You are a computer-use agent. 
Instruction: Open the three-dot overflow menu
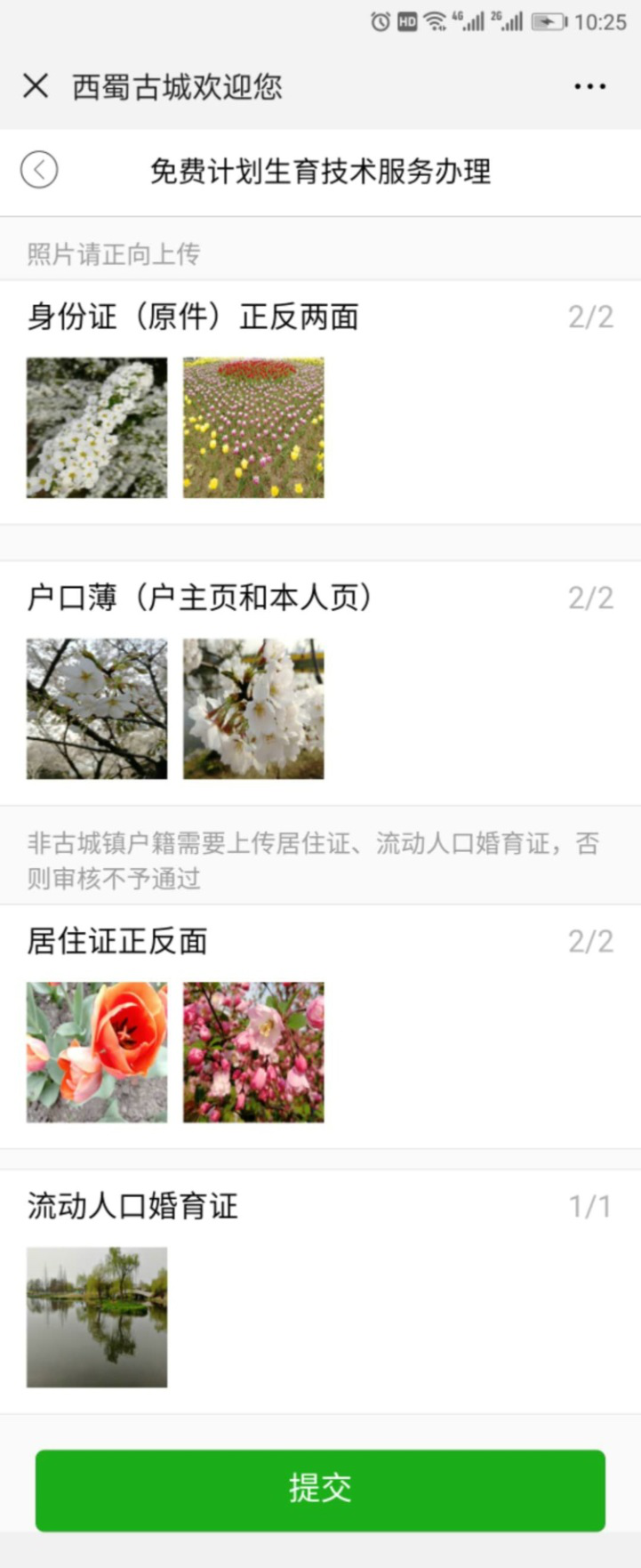point(589,86)
